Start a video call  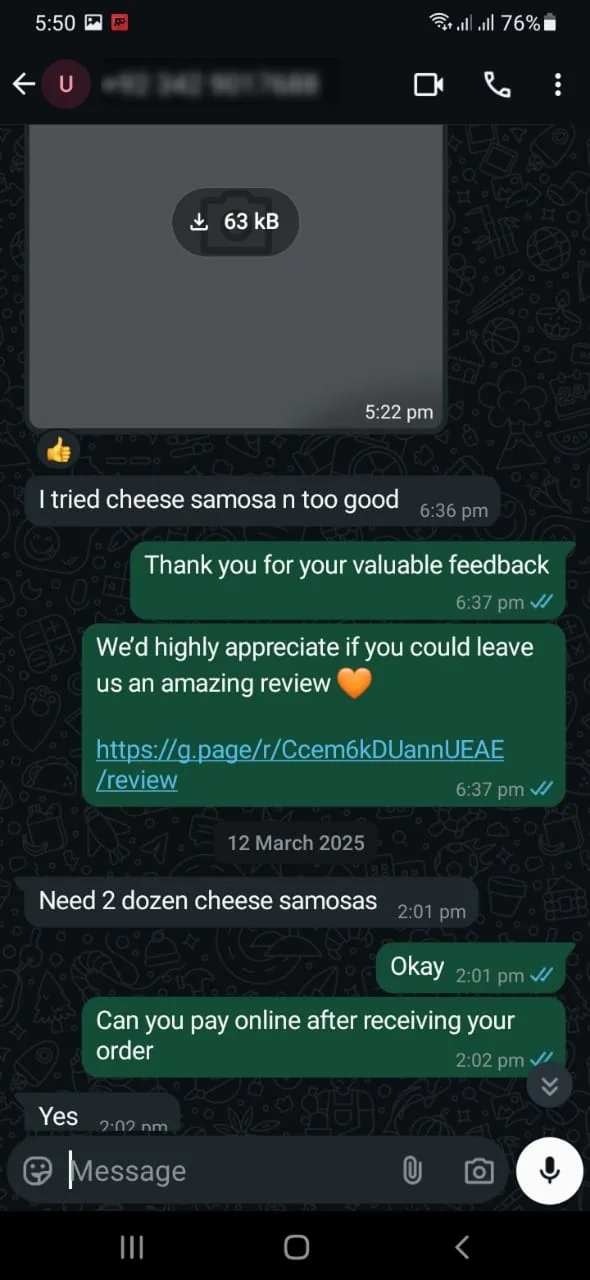429,85
